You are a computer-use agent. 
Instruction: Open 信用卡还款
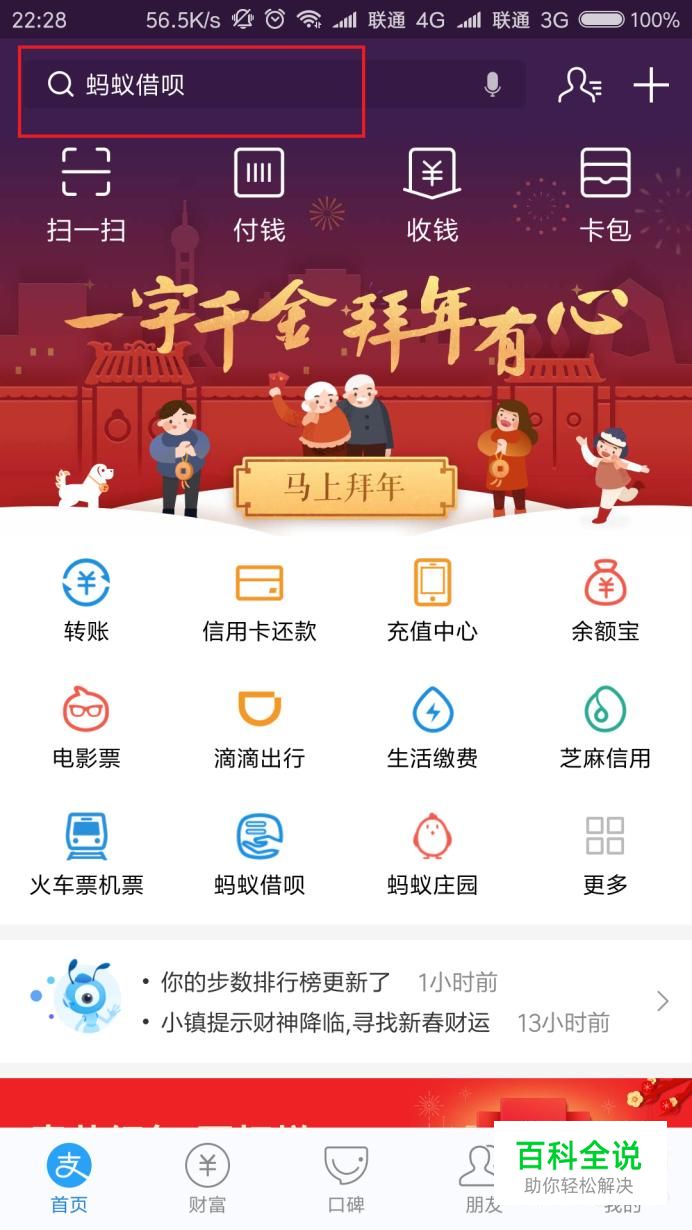coord(259,600)
